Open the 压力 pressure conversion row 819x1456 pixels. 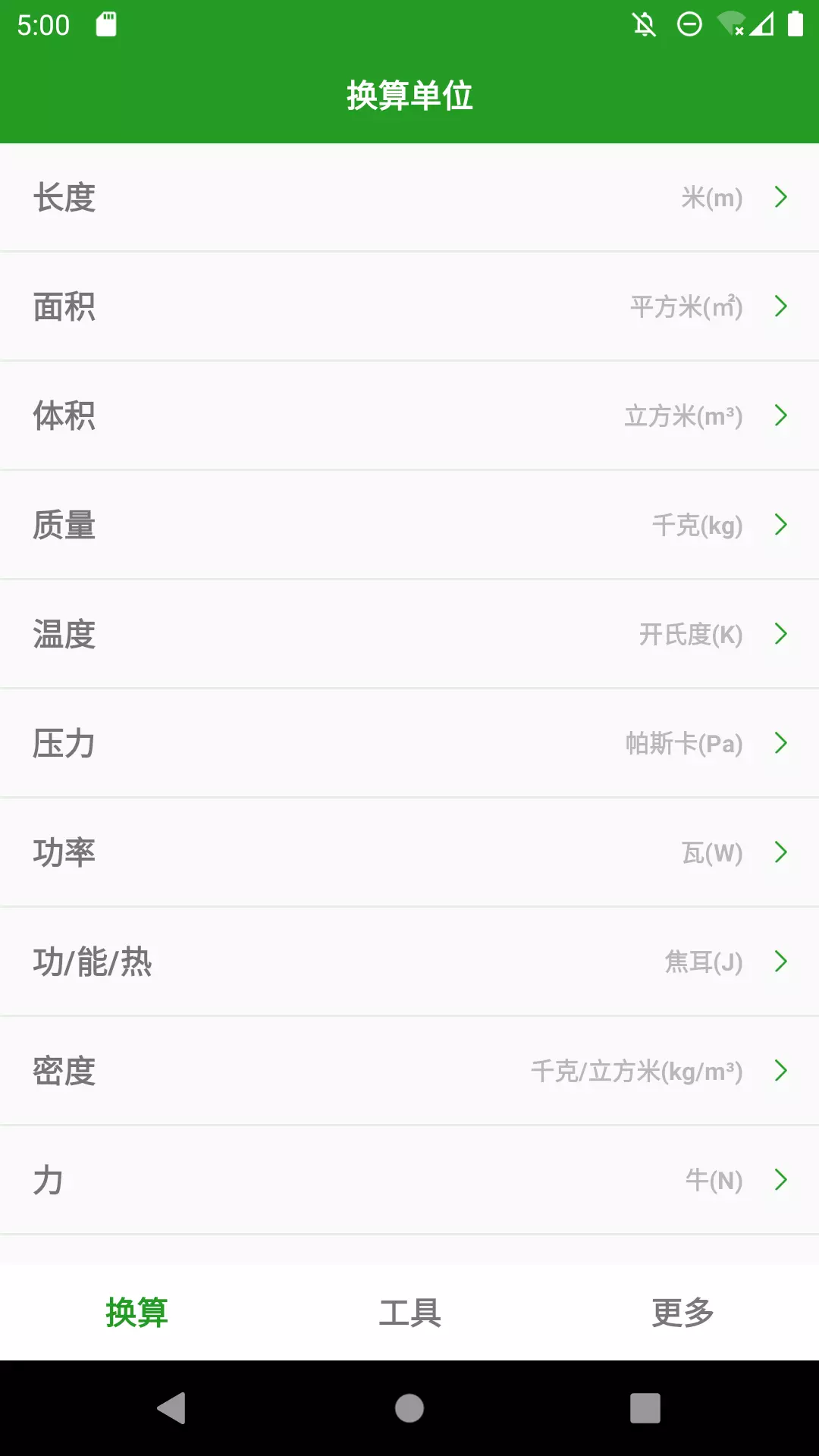click(409, 743)
